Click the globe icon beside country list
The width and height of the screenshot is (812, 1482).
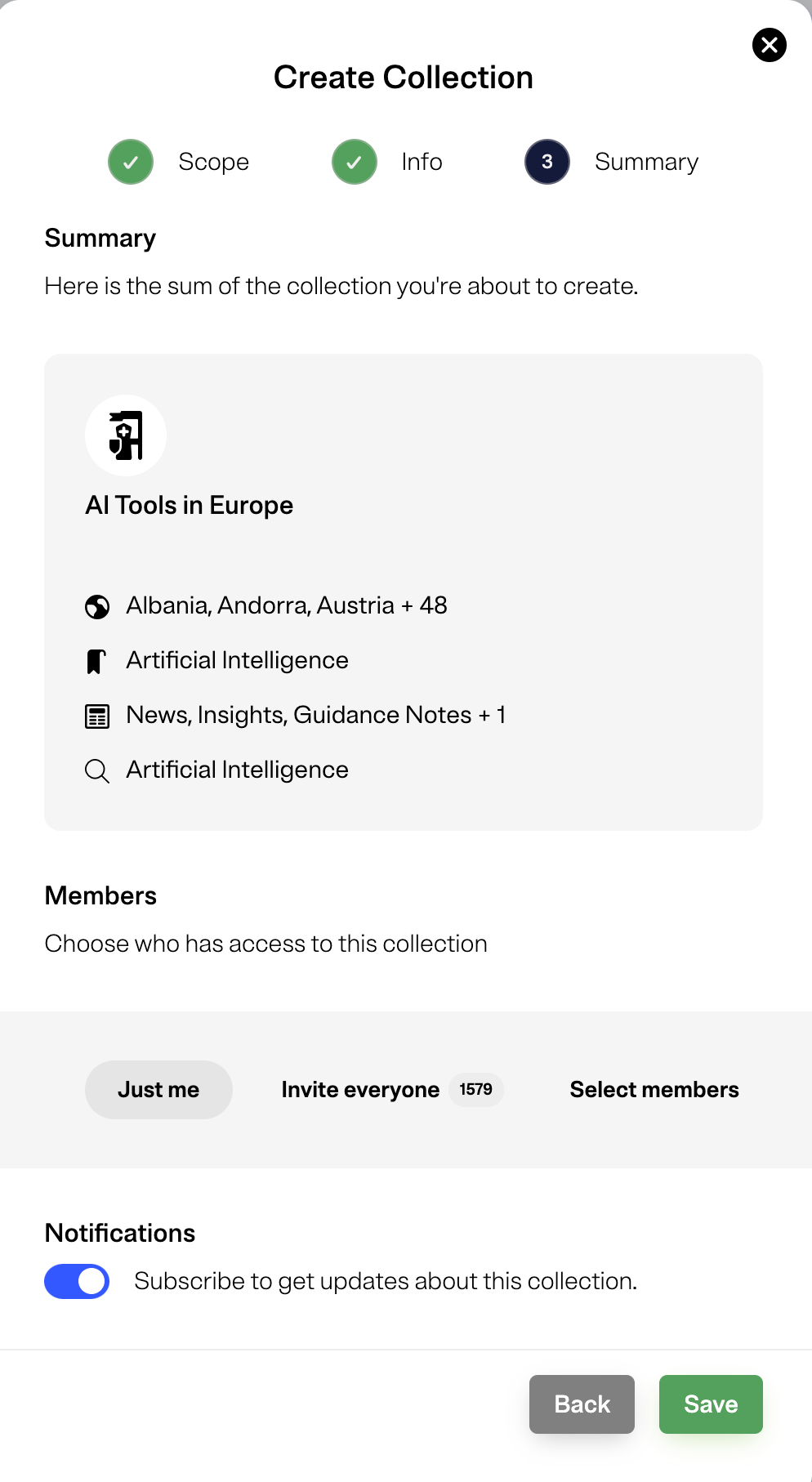pos(97,606)
